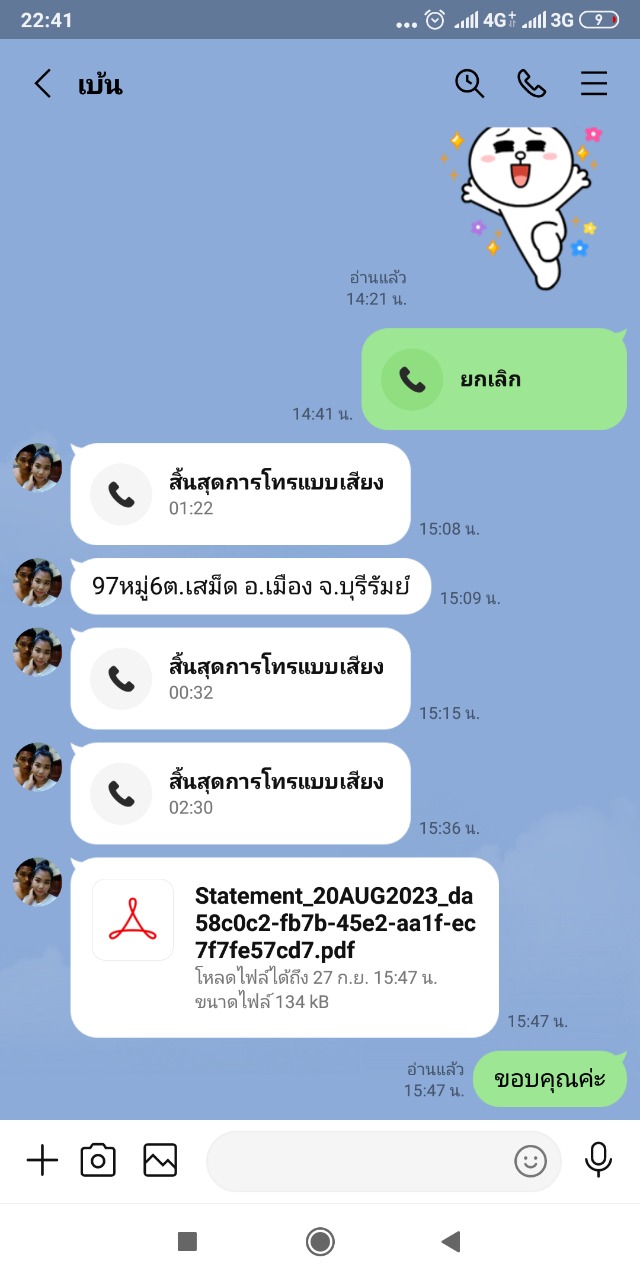
Task: Search within this conversation
Action: (x=469, y=83)
